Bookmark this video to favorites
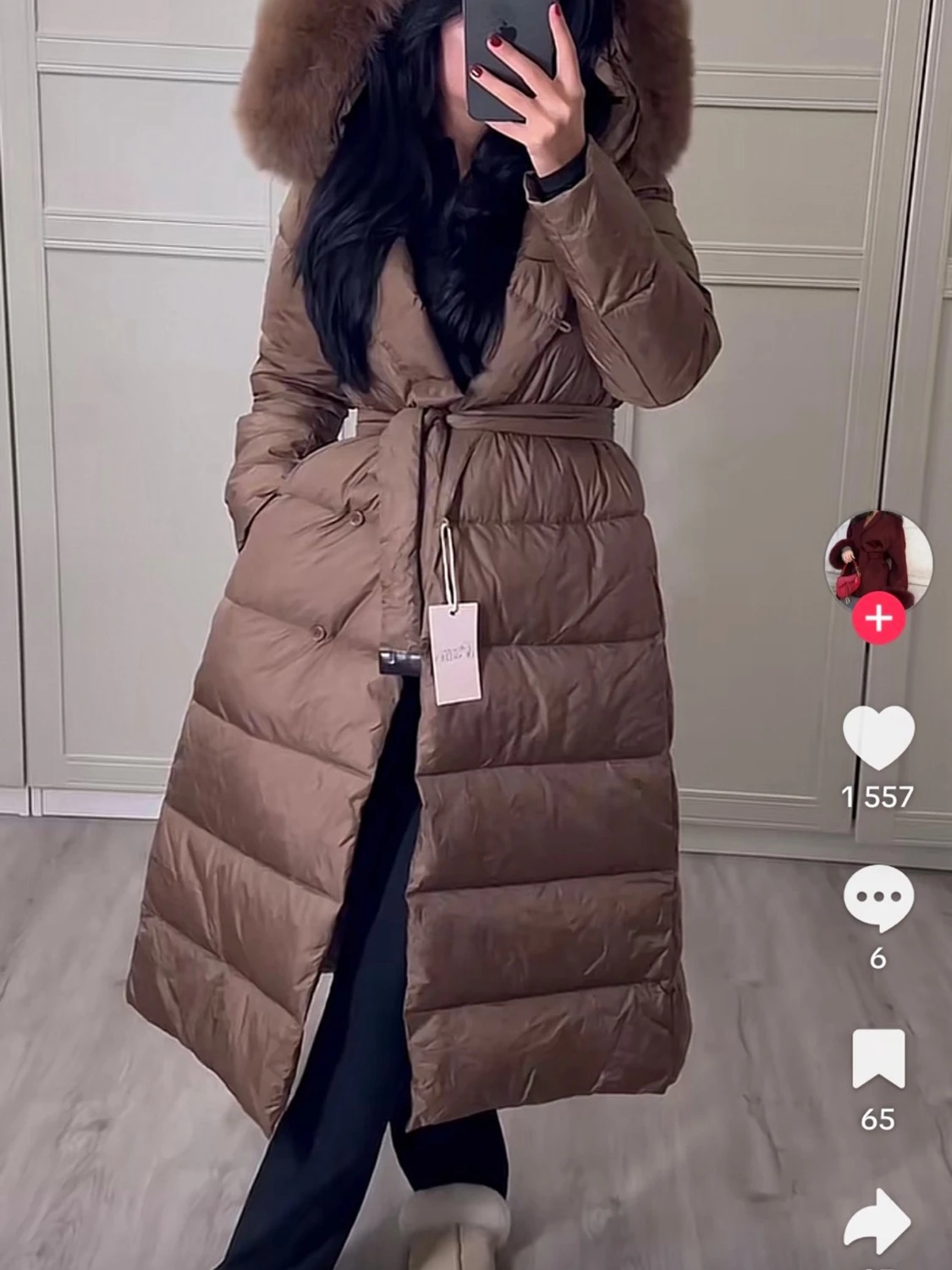The image size is (952, 1270). tap(878, 1058)
